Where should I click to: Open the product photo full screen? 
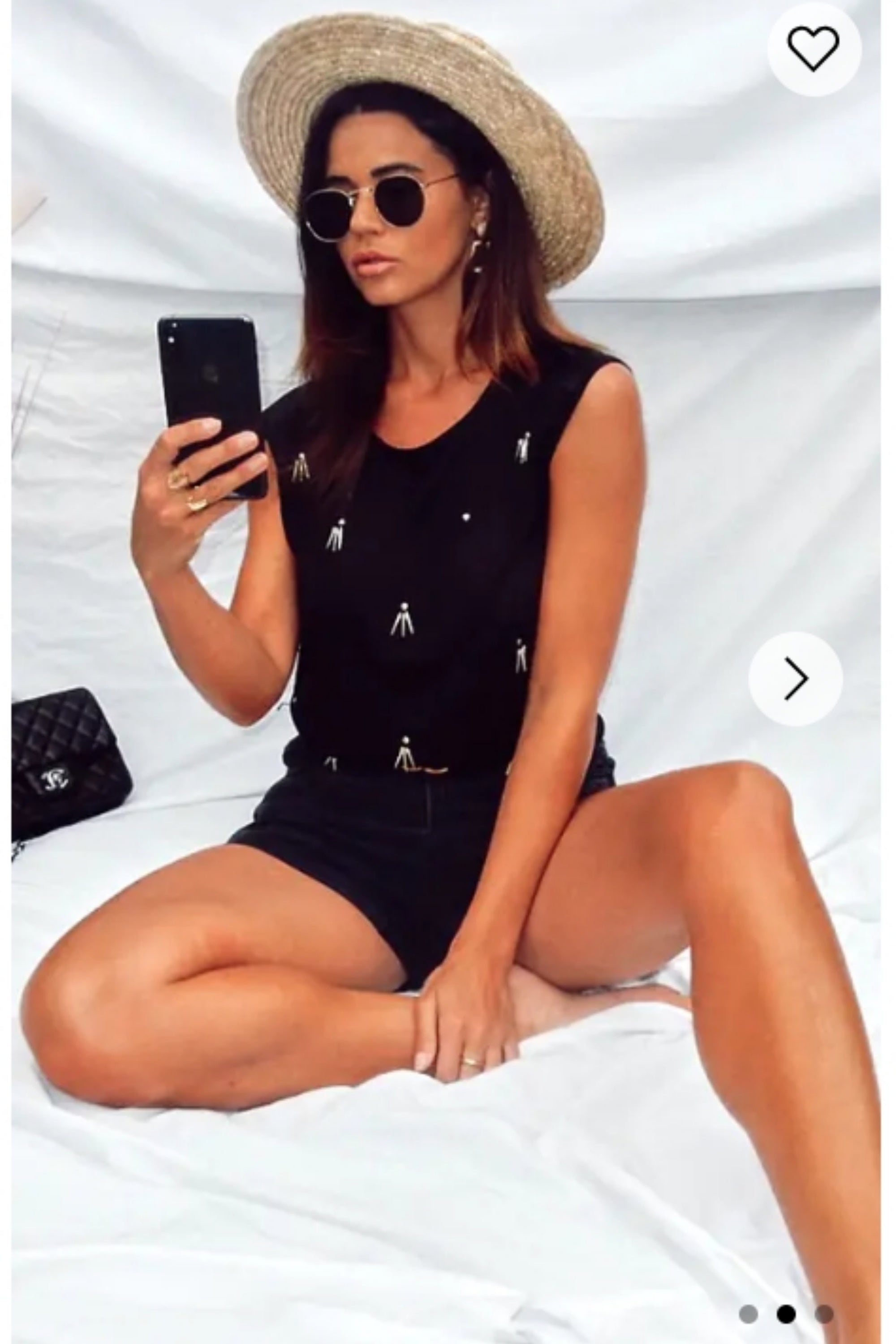446,629
